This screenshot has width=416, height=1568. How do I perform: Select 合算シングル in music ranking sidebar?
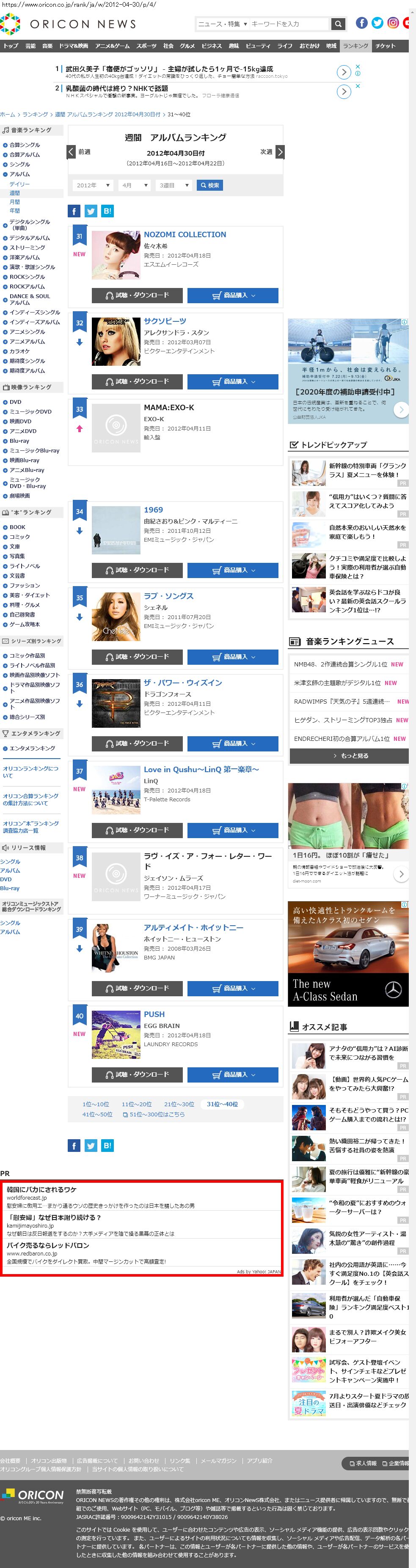25,145
